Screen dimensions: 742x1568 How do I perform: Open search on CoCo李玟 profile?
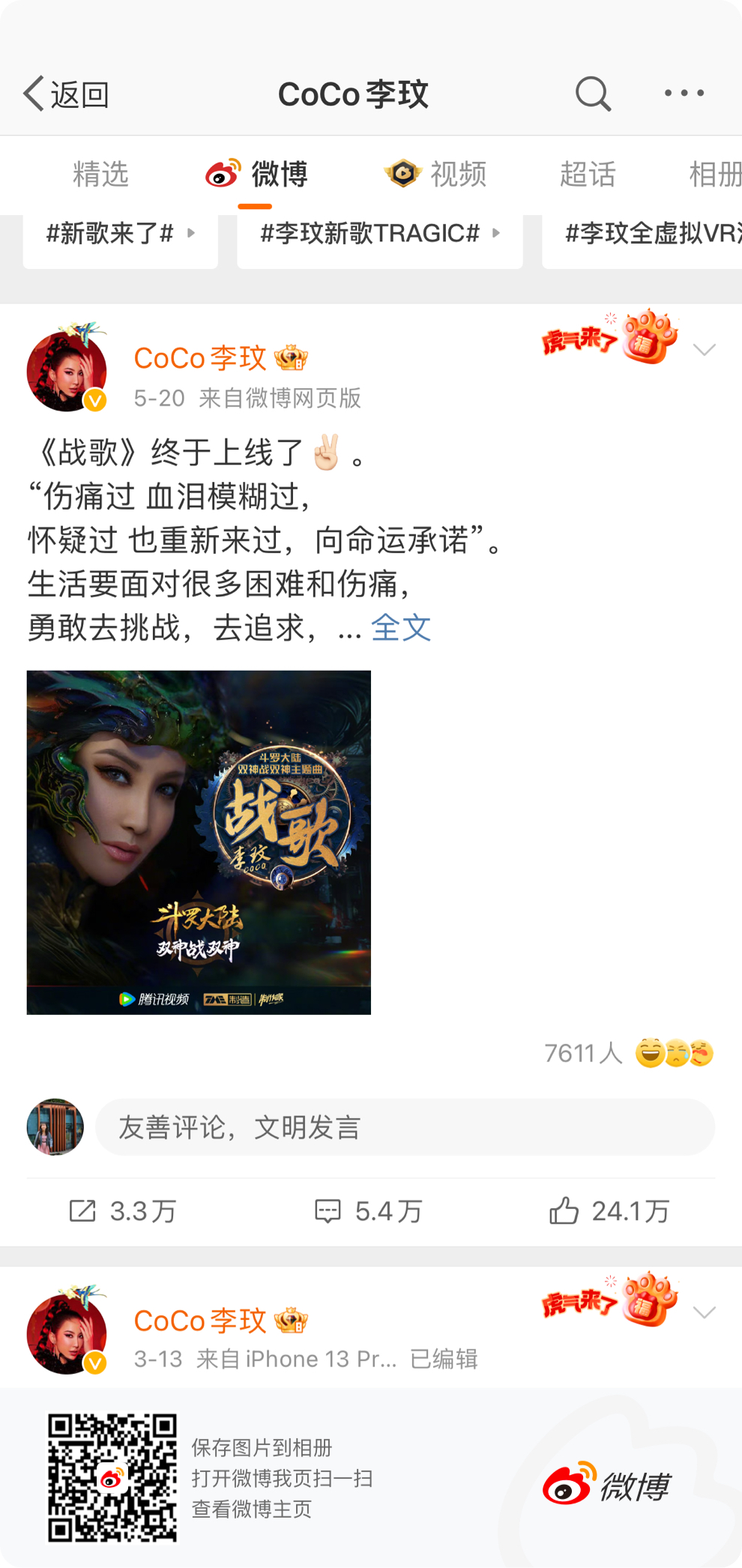click(x=593, y=94)
